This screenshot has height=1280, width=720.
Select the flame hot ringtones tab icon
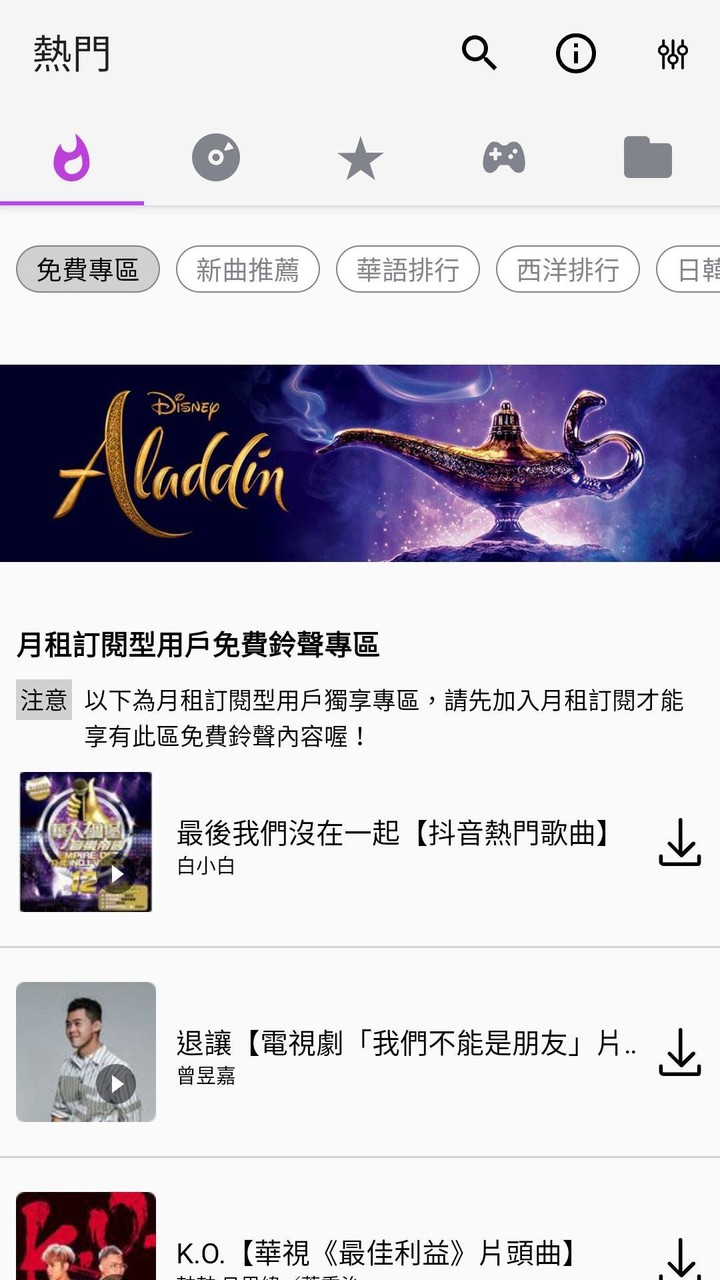click(71, 157)
